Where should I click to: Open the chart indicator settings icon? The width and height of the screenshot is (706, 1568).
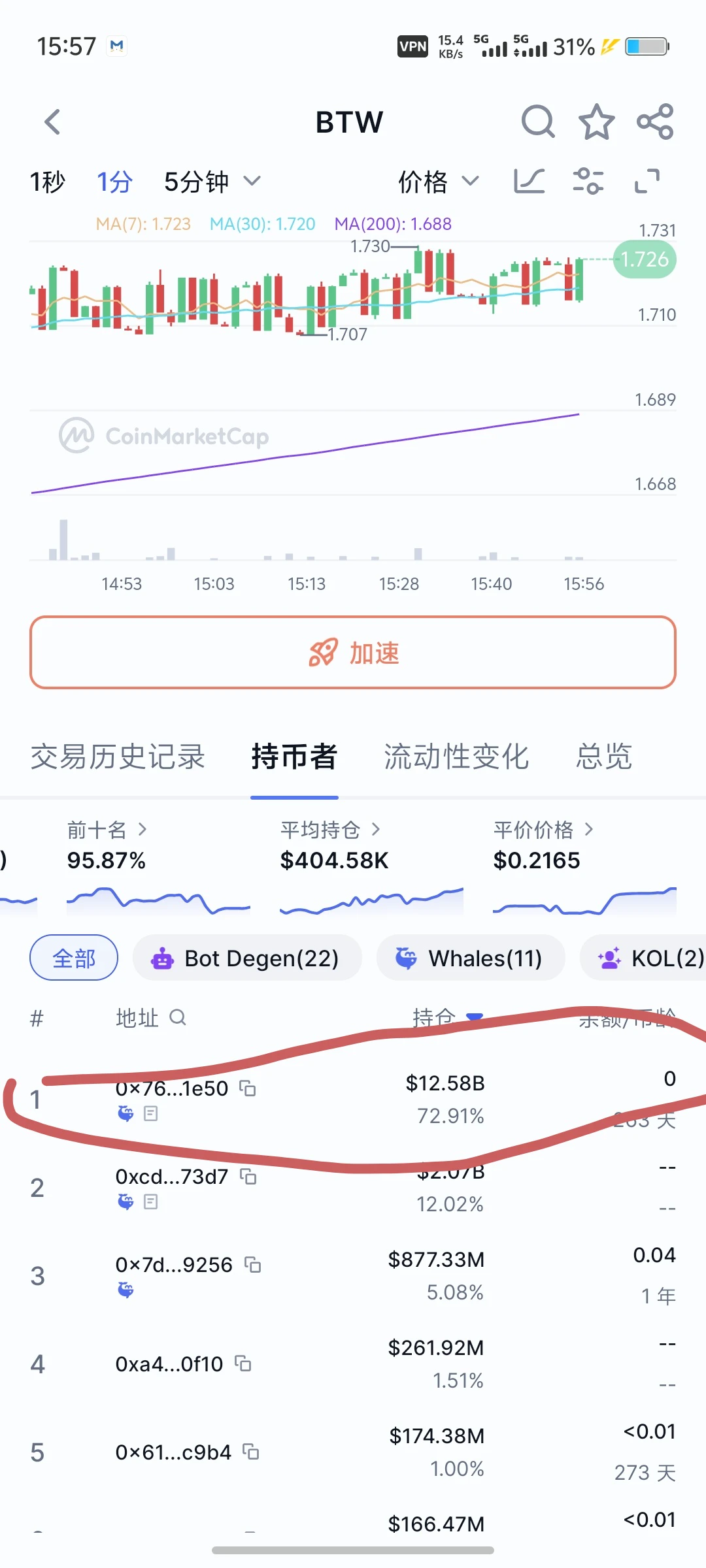(x=588, y=181)
